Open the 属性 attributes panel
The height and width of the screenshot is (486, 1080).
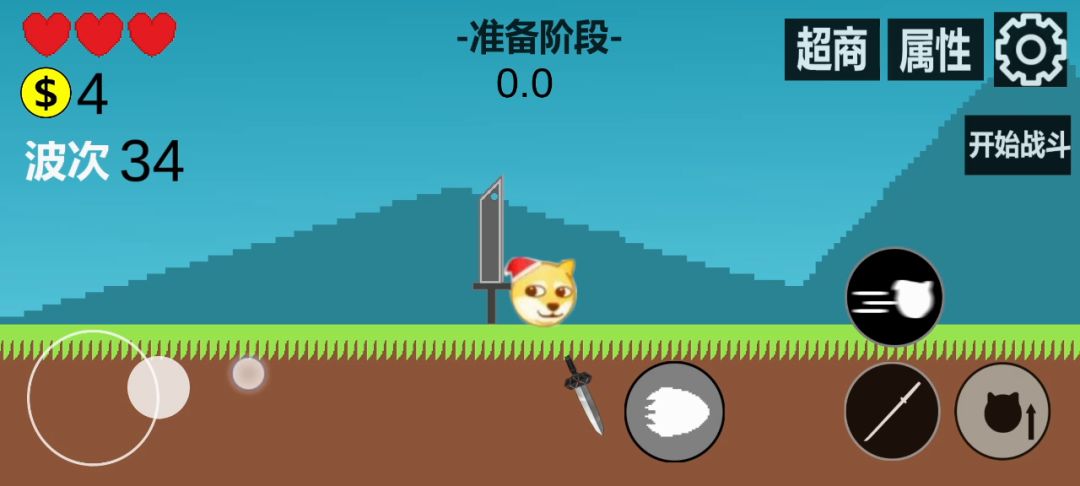pyautogui.click(x=935, y=49)
